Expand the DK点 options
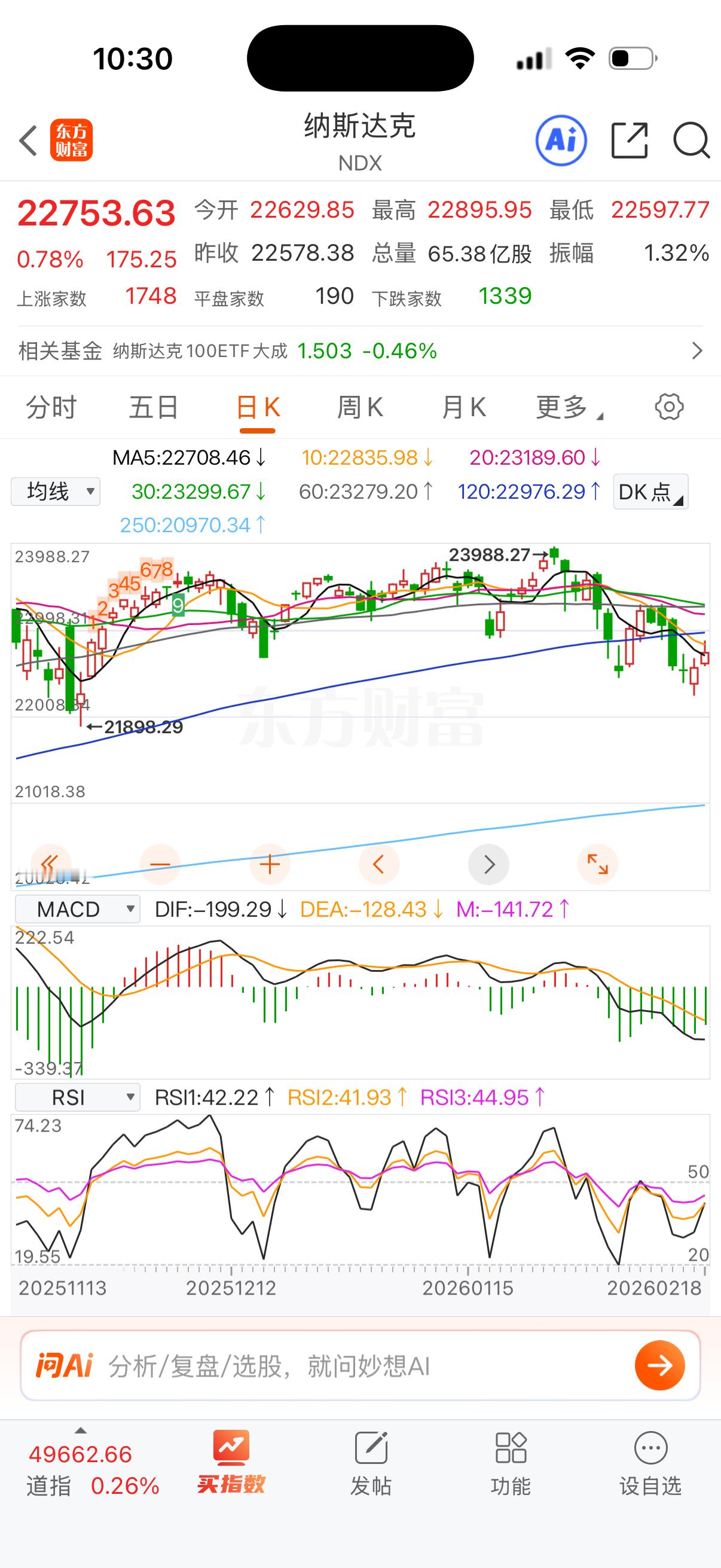 pos(649,493)
